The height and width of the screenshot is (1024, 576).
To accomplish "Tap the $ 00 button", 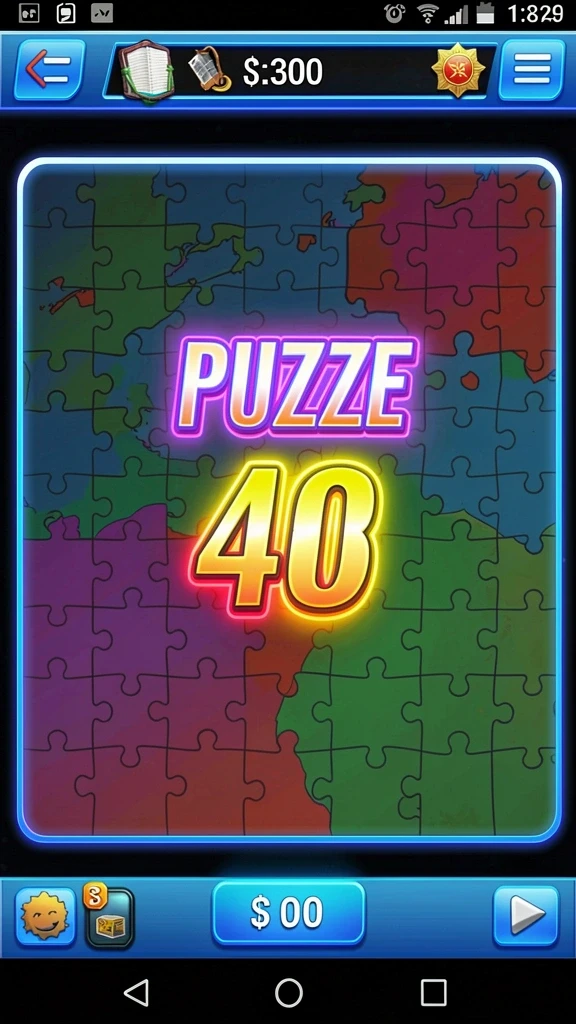I will [x=288, y=913].
